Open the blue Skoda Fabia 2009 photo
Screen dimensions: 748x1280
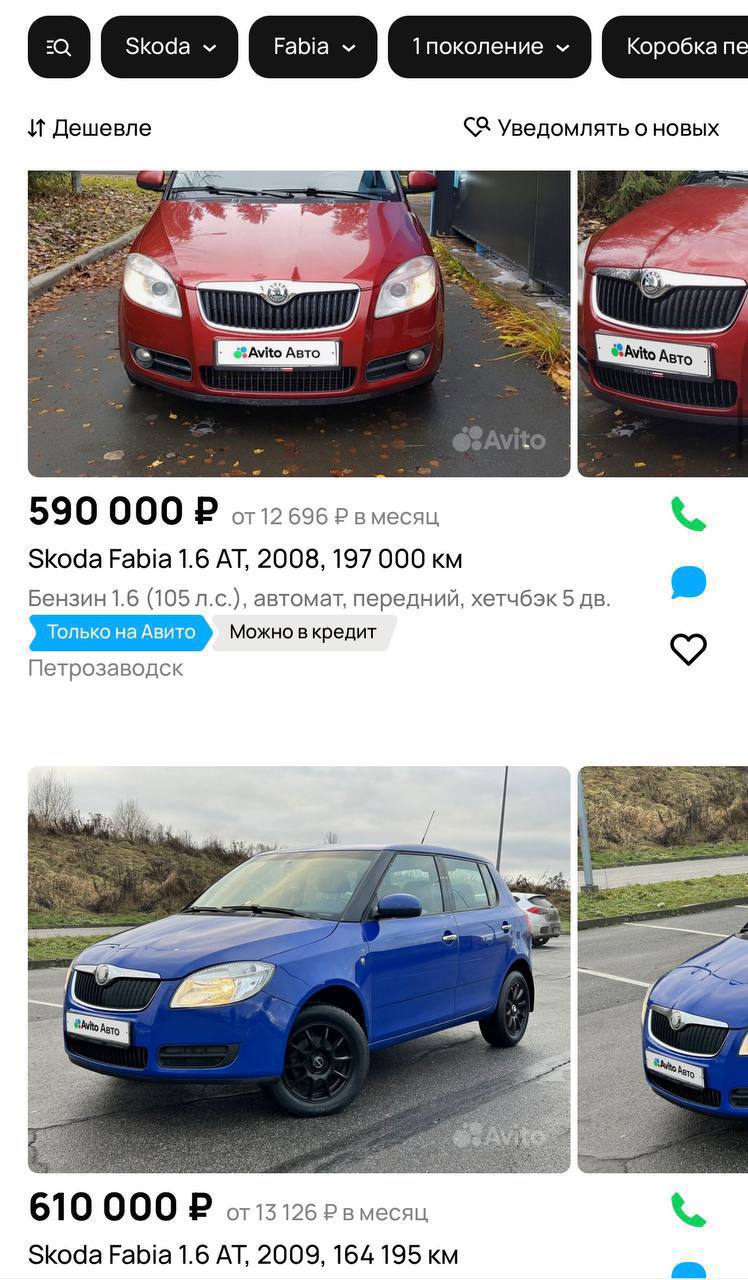pos(298,969)
